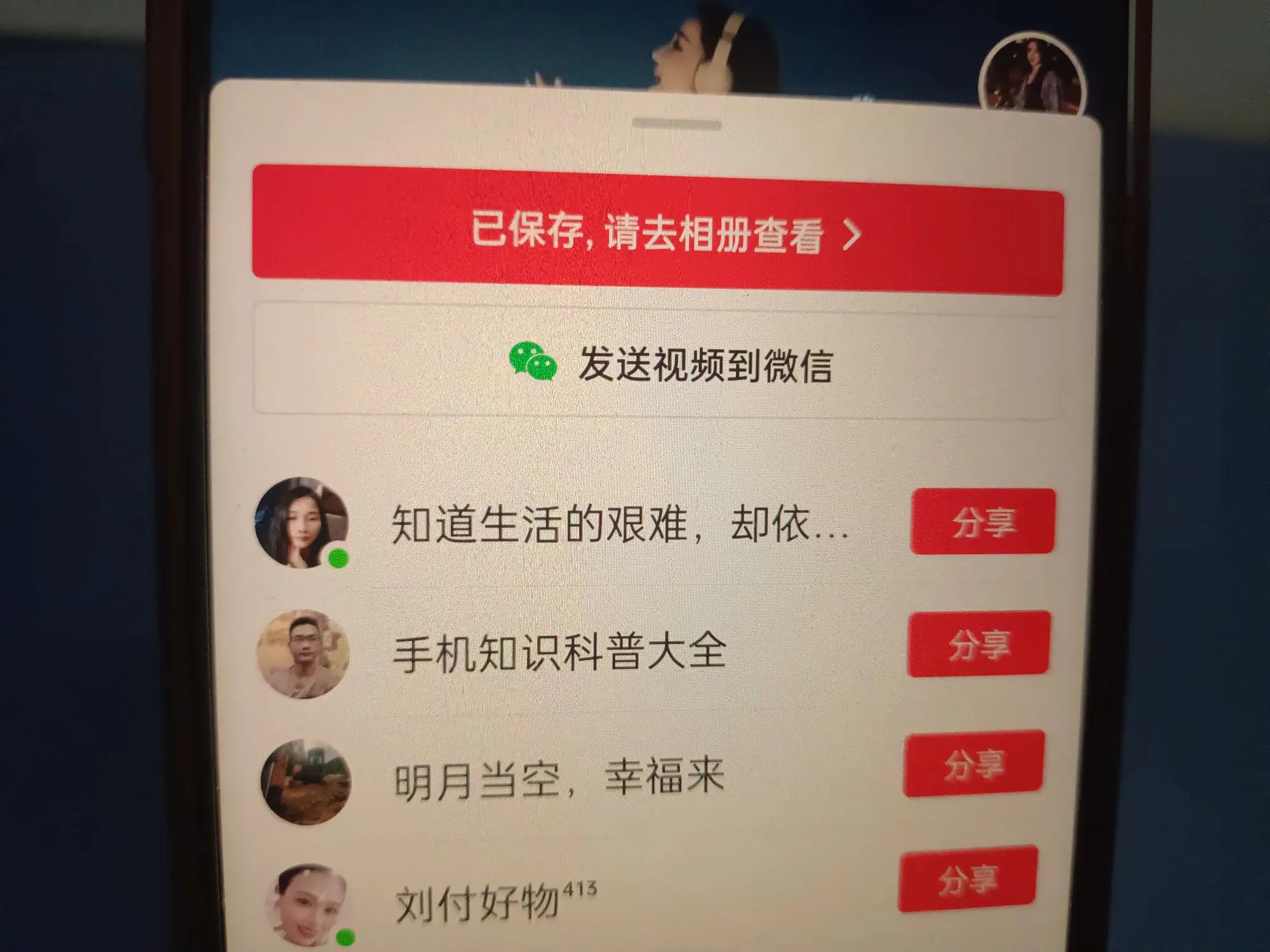Viewport: 1270px width, 952px height.
Task: Share to 明月当空，幸福来
Action: [973, 764]
